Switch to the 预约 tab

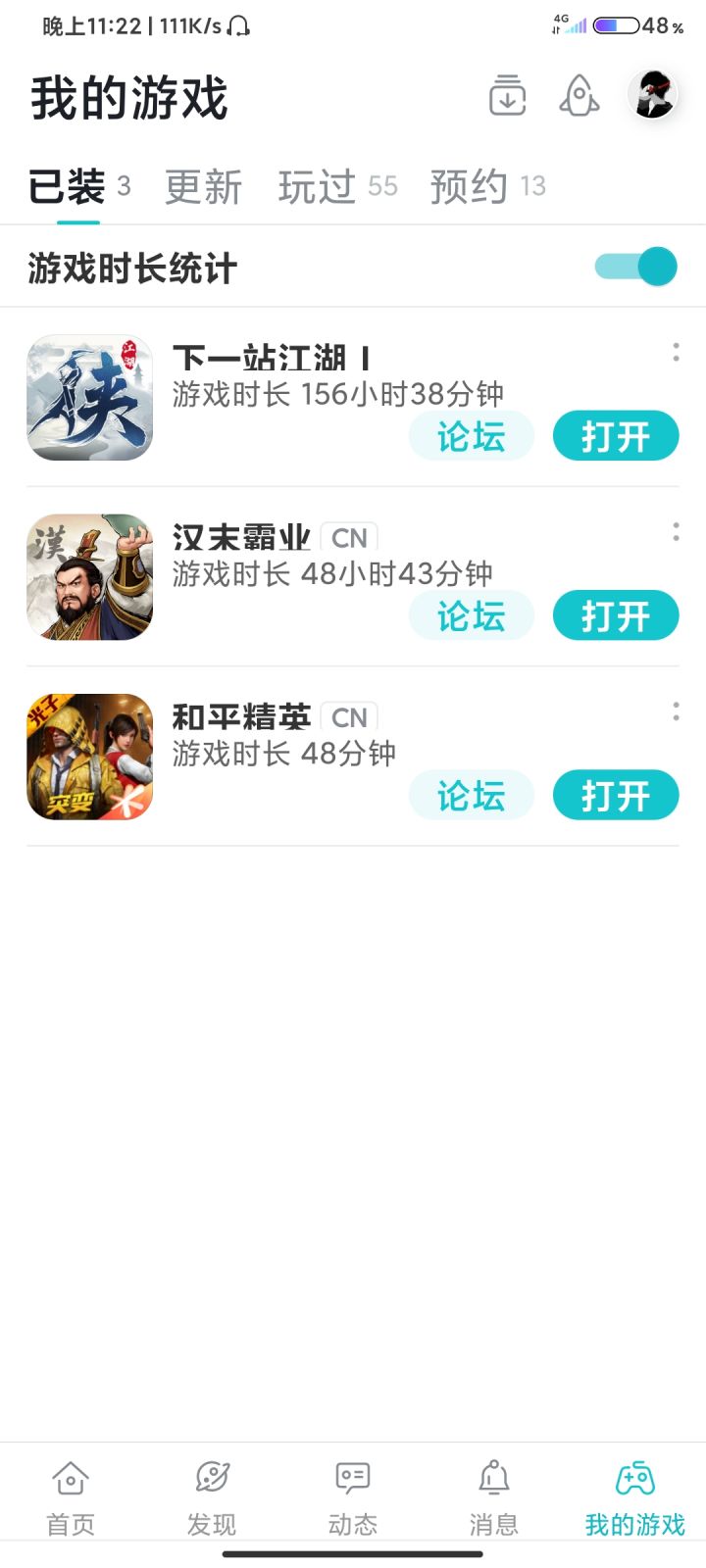pos(487,186)
